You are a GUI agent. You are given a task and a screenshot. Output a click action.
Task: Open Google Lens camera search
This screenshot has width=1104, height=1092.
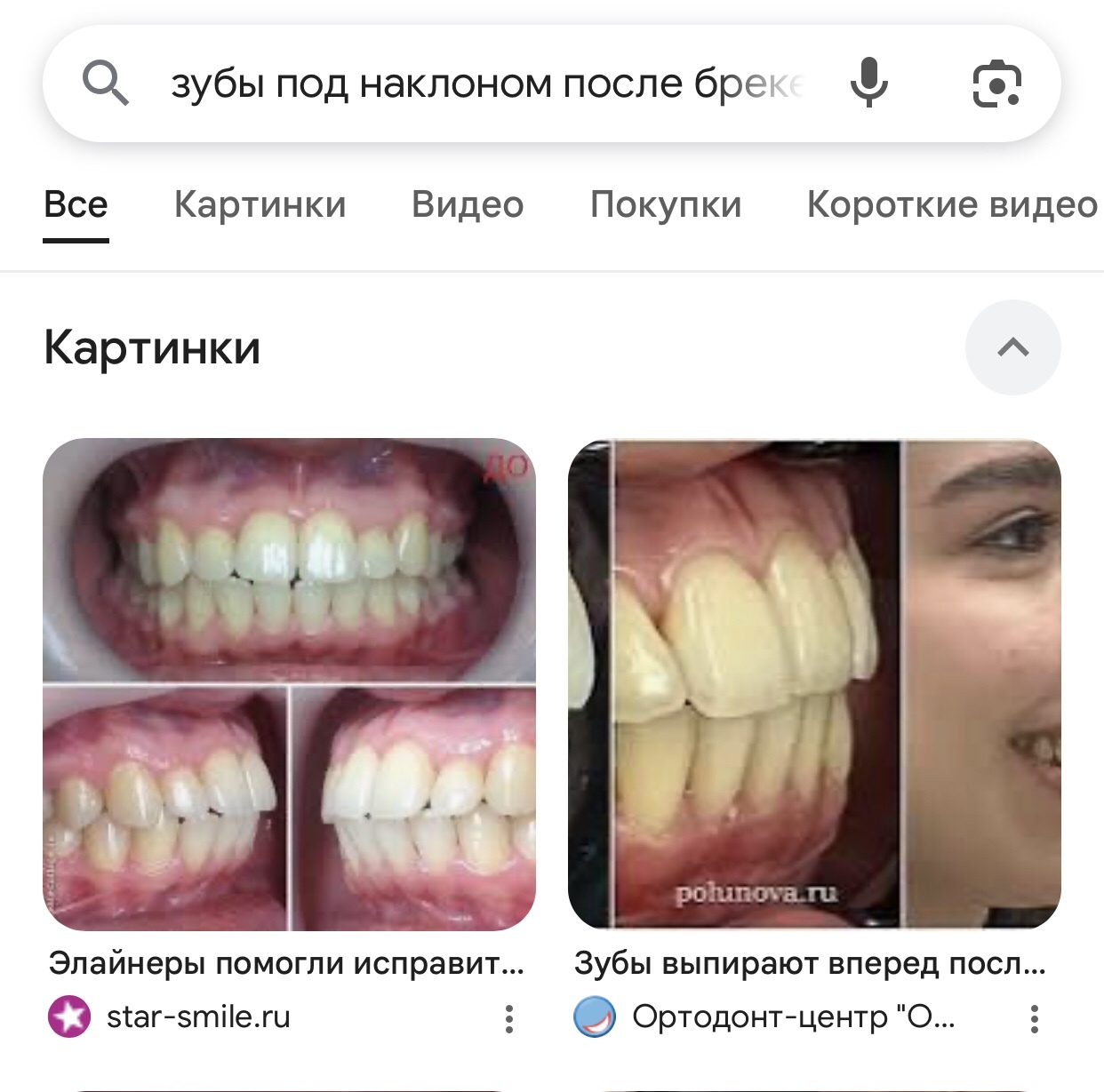996,84
